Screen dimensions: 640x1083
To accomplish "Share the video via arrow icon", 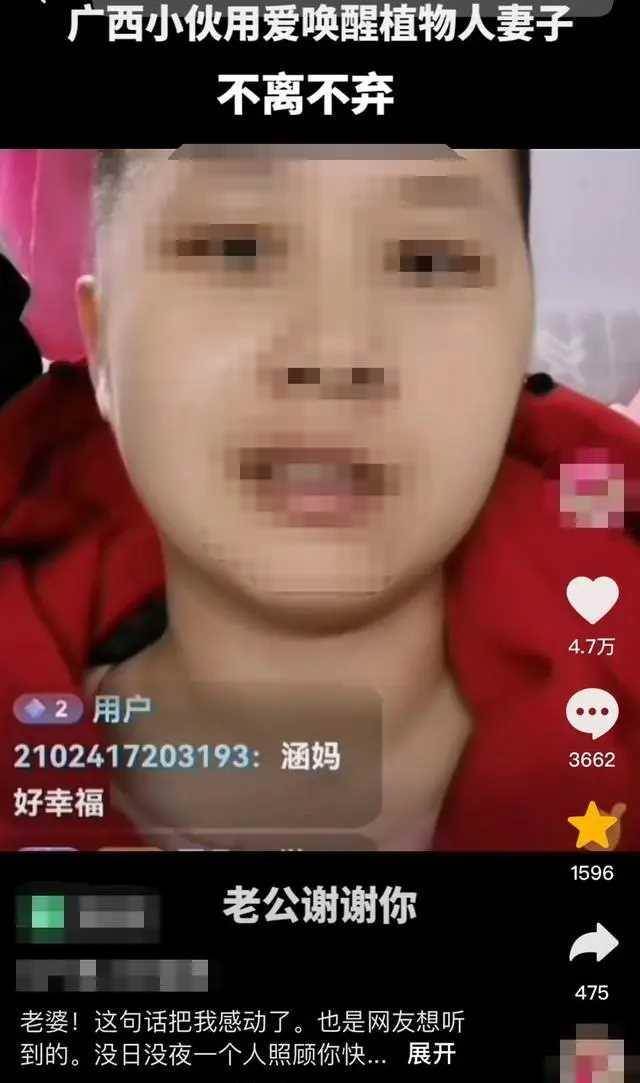I will (x=593, y=945).
